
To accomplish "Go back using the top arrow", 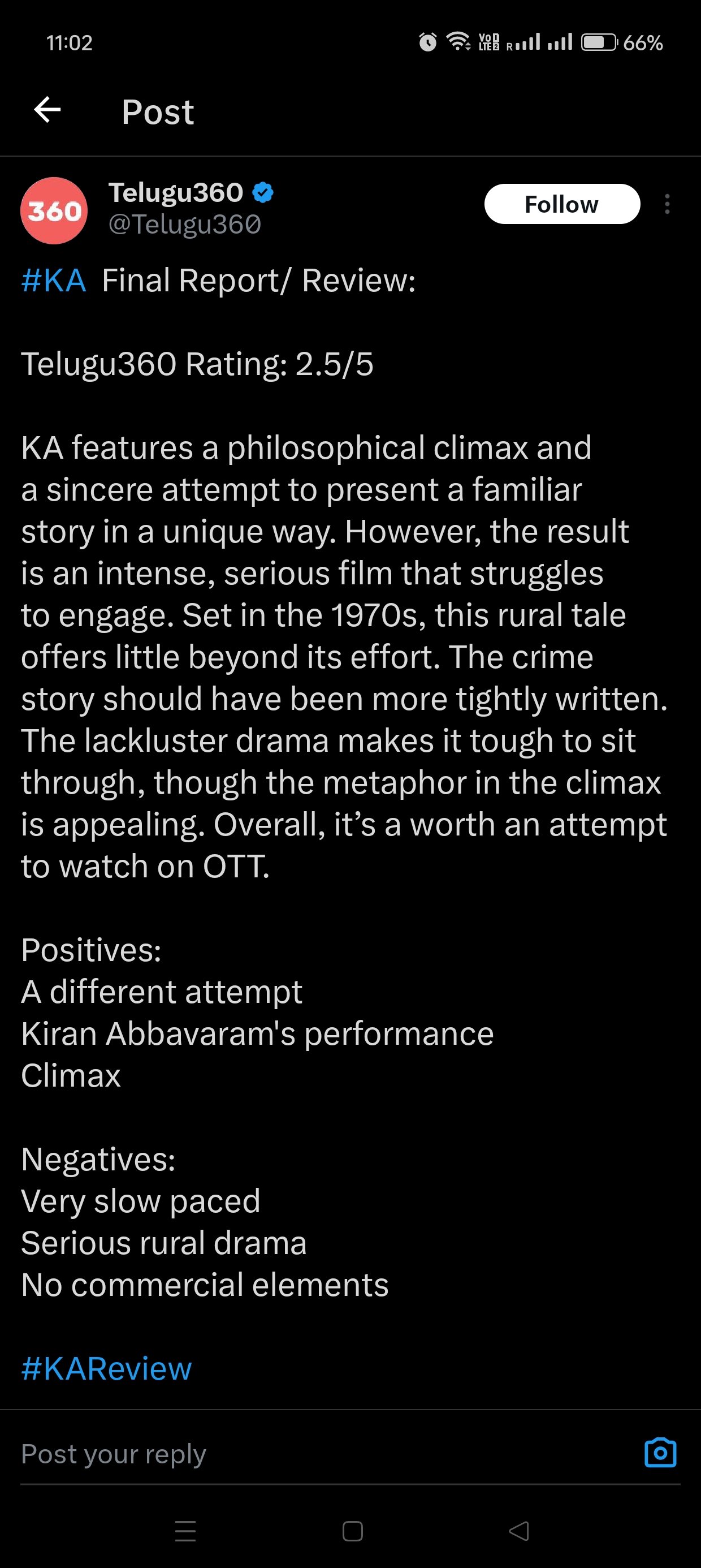I will coord(47,110).
